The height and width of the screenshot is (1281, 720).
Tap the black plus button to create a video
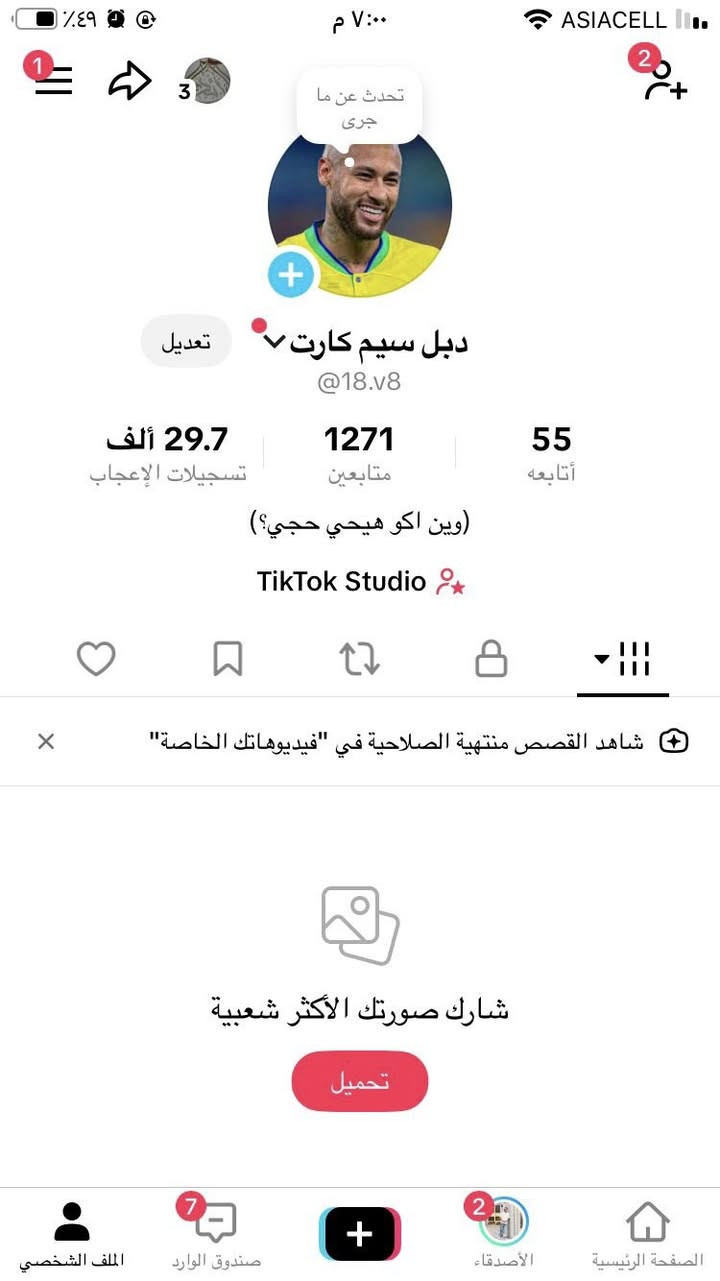click(359, 1234)
